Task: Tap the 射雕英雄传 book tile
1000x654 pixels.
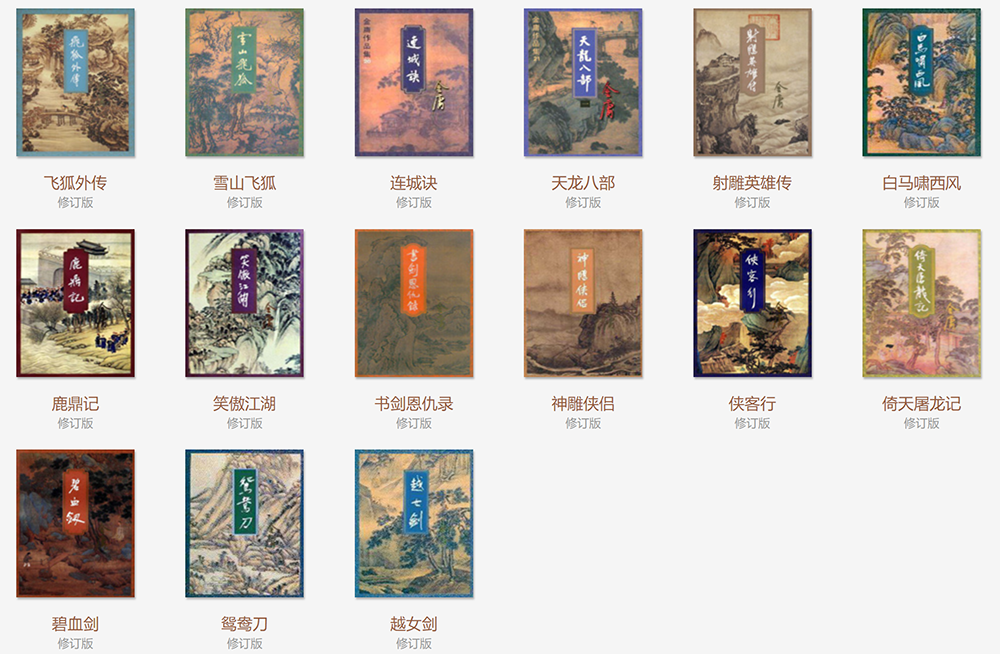Action: (752, 83)
